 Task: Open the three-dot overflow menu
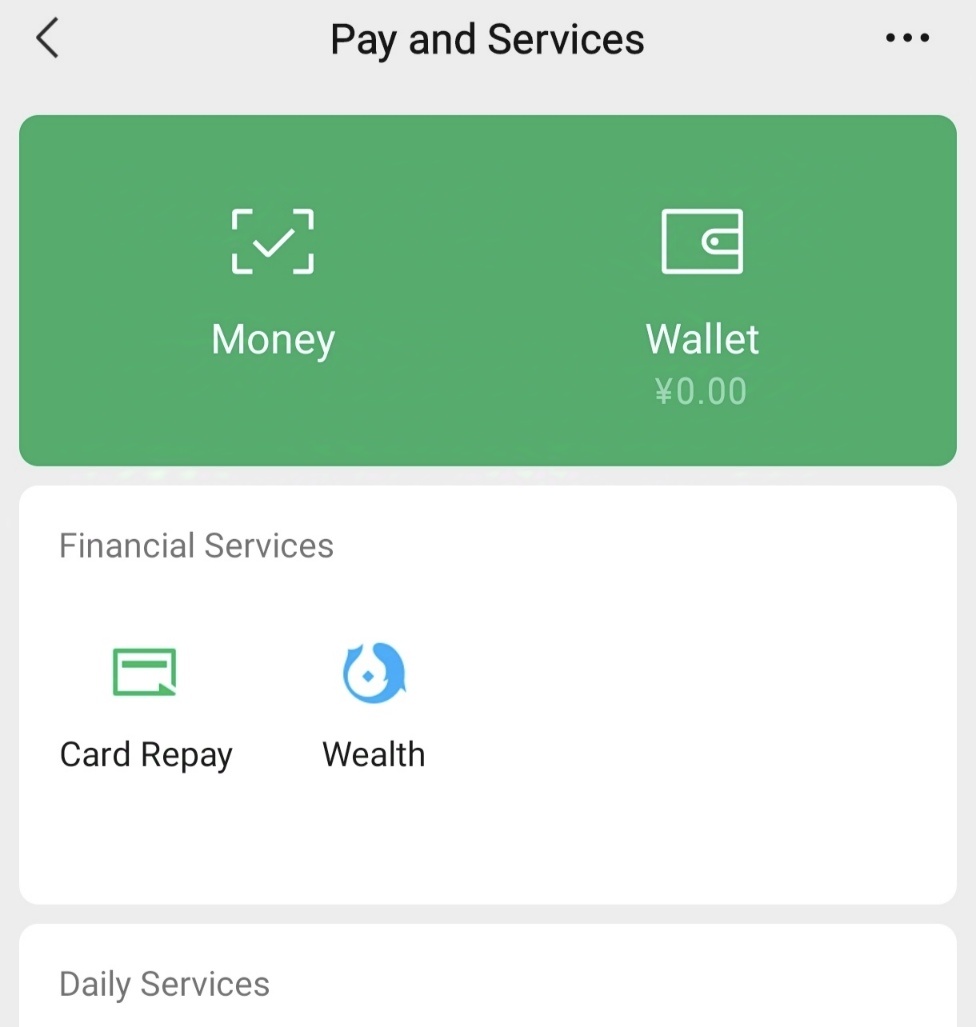(907, 38)
